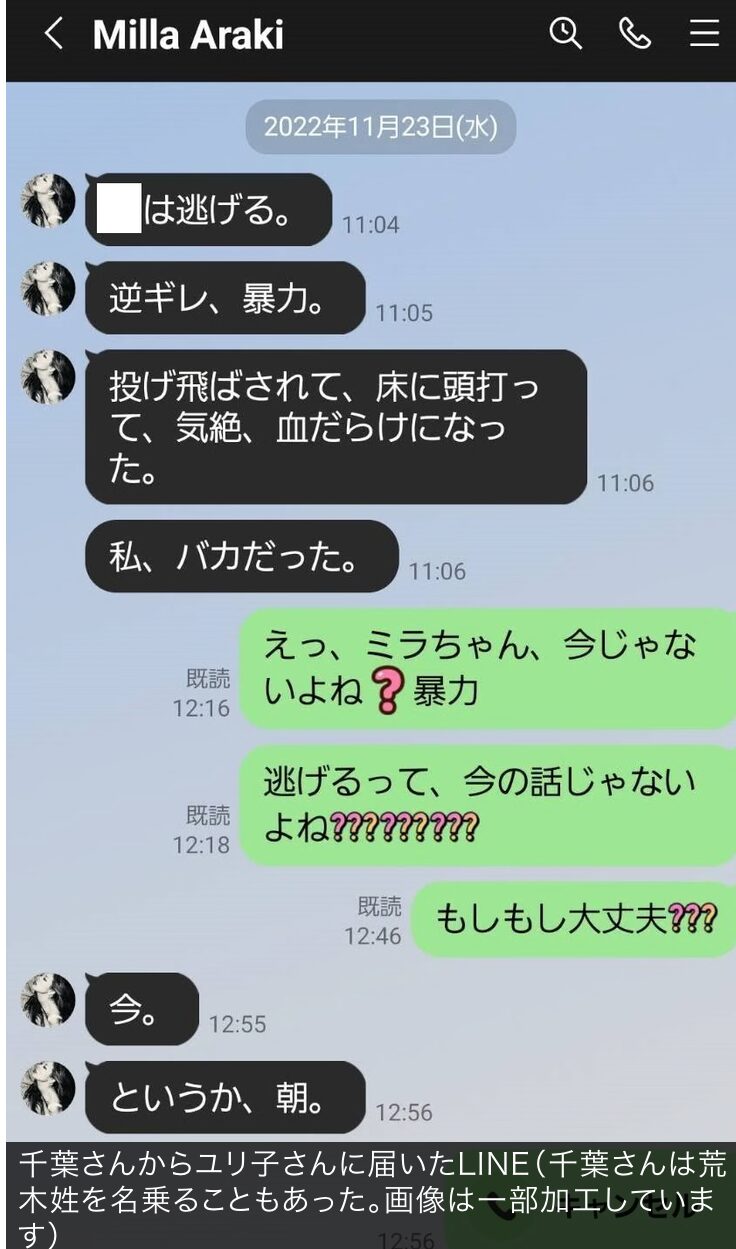Open the chat menu
The width and height of the screenshot is (736, 1249).
(704, 34)
